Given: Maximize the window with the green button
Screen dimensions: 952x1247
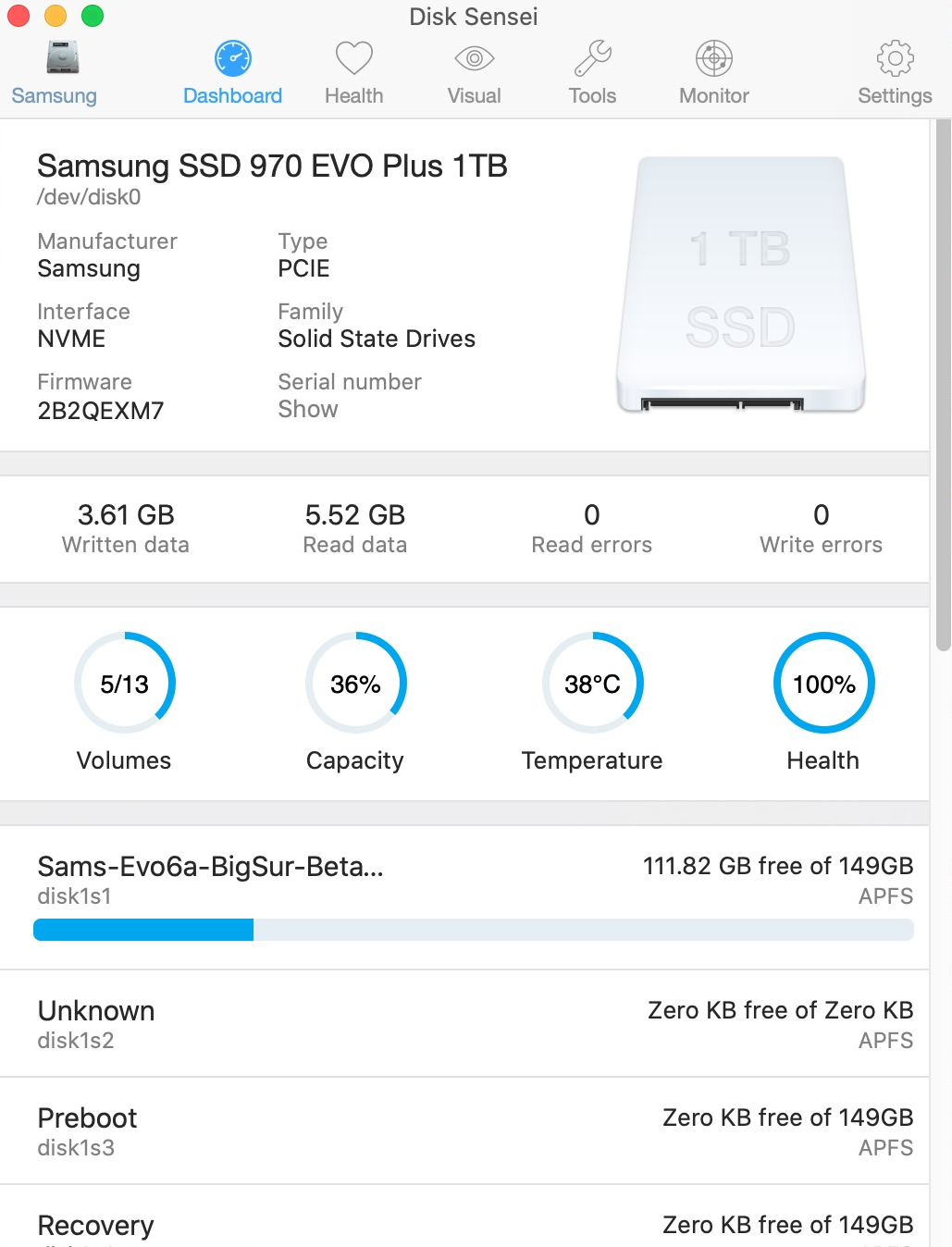Looking at the screenshot, I should [x=93, y=16].
